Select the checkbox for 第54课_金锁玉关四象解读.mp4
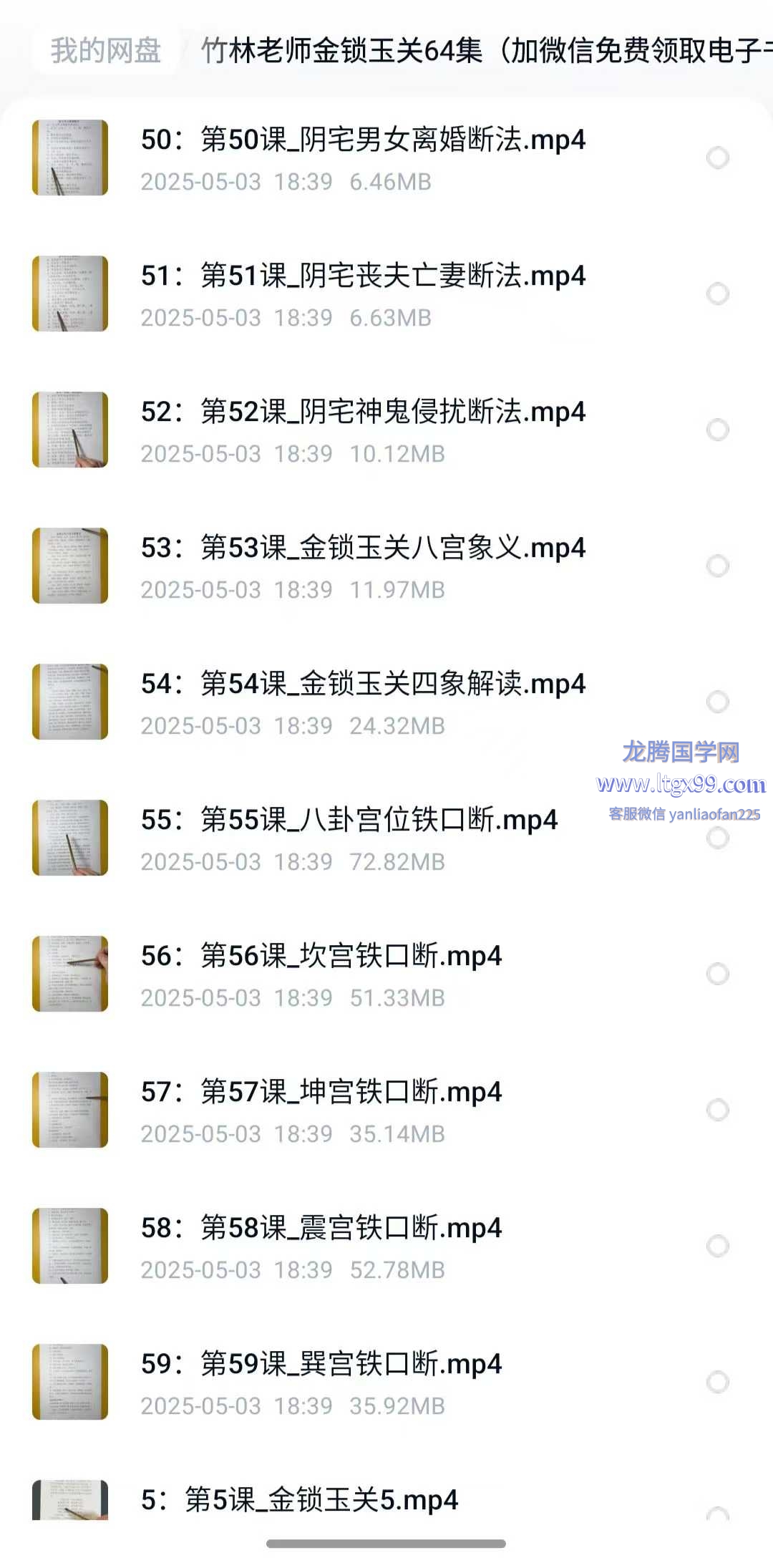 coord(717,702)
